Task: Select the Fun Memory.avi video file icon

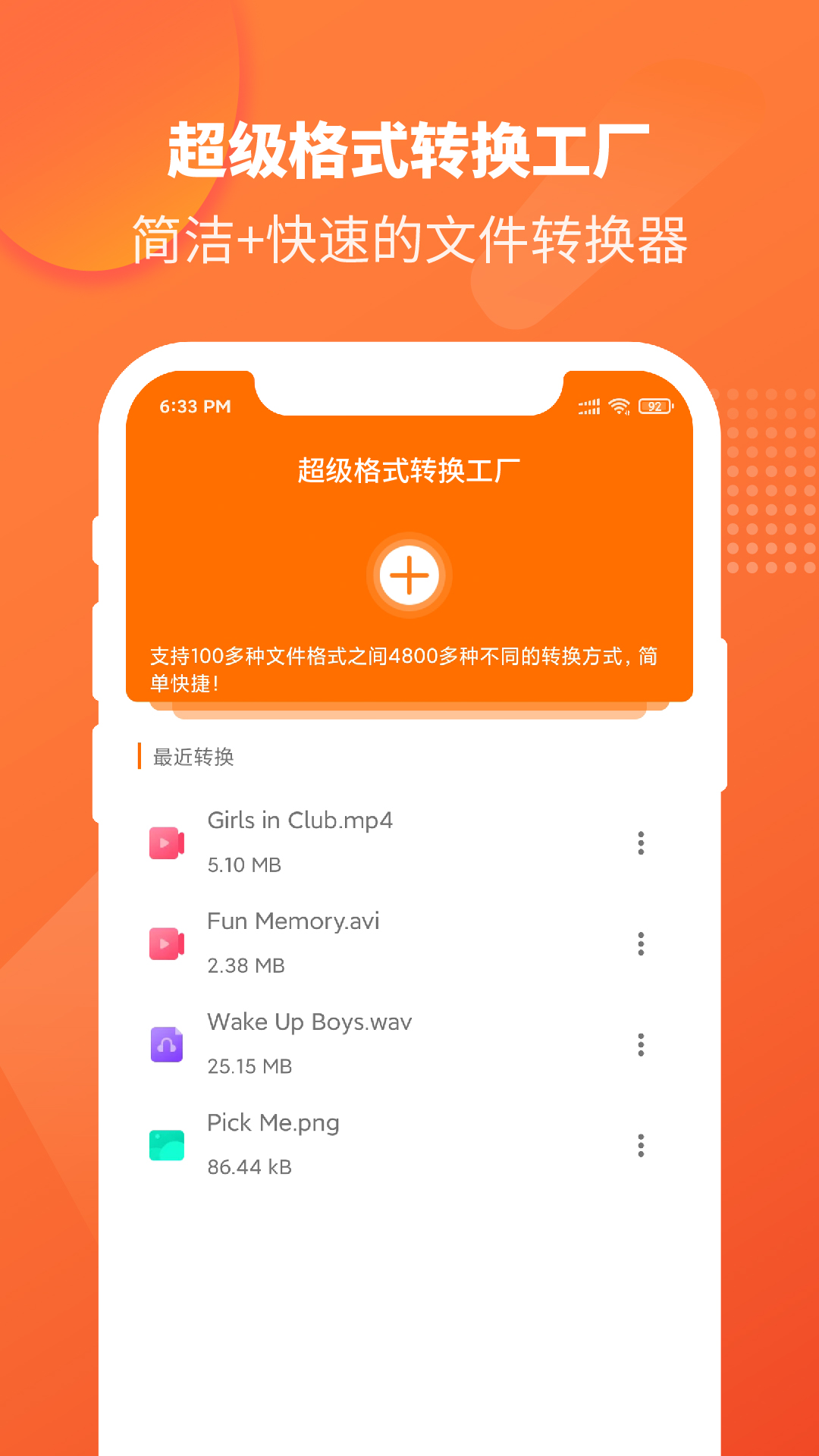Action: pyautogui.click(x=166, y=943)
